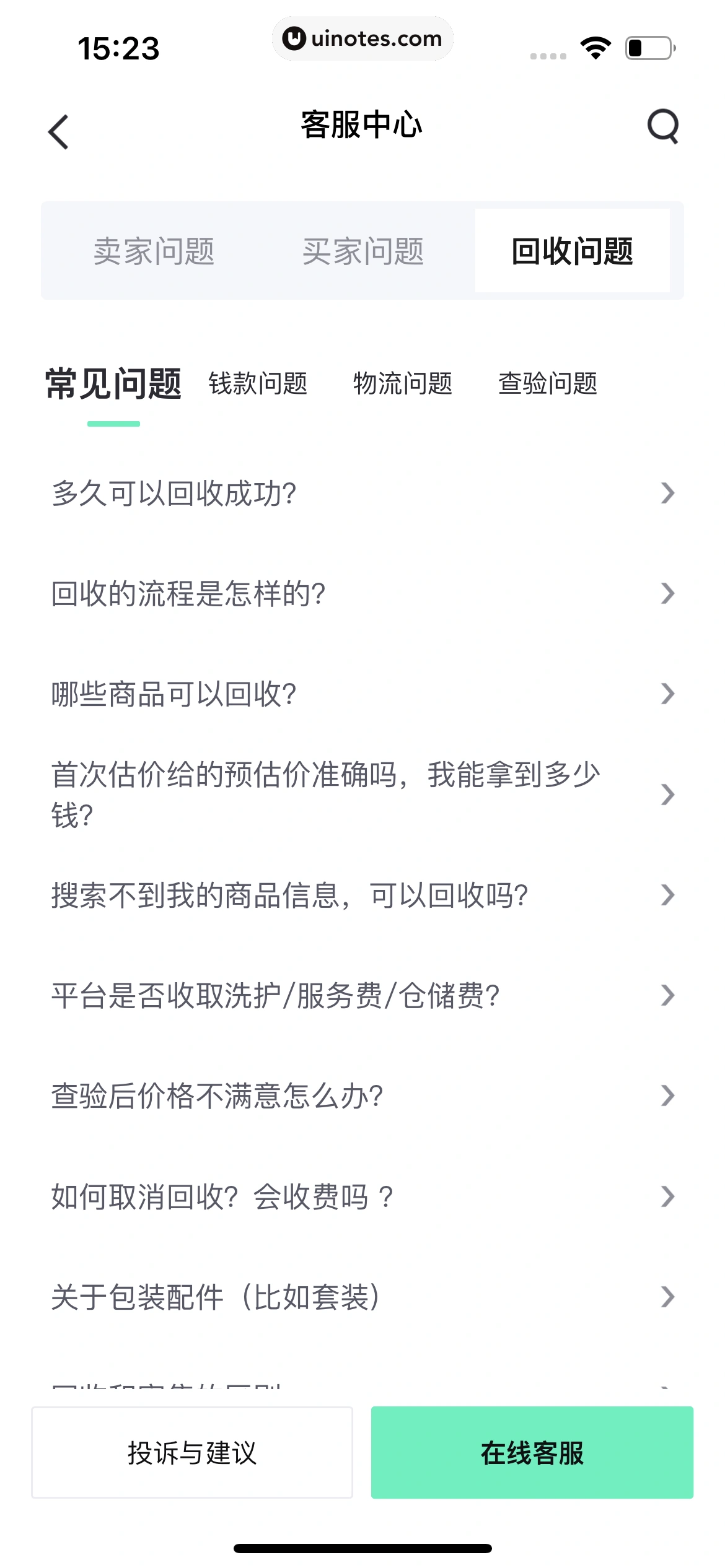Open 关于包装配件（比如套装）item
This screenshot has width=725, height=1568.
click(362, 1297)
